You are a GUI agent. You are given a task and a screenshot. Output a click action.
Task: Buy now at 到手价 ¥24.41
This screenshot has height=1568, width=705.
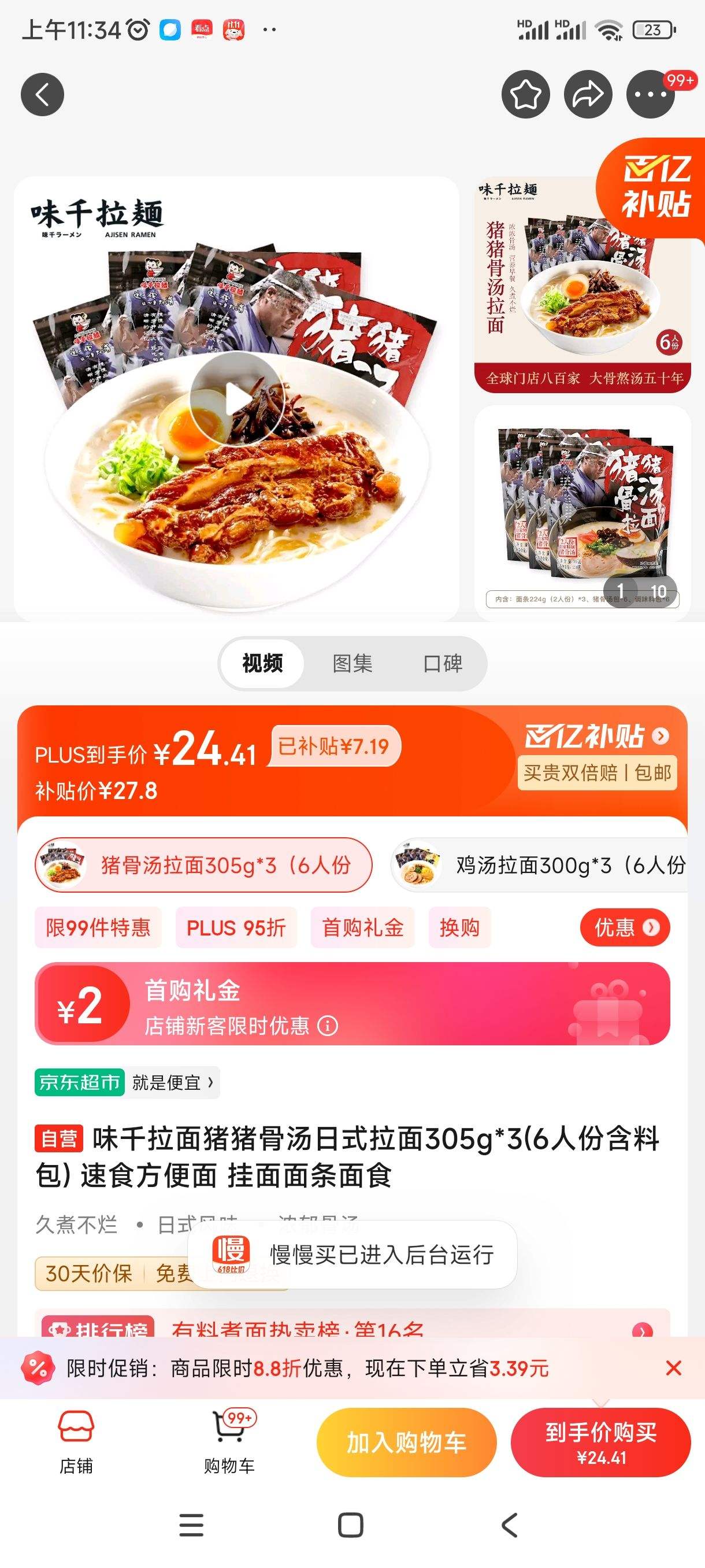pyautogui.click(x=600, y=1442)
